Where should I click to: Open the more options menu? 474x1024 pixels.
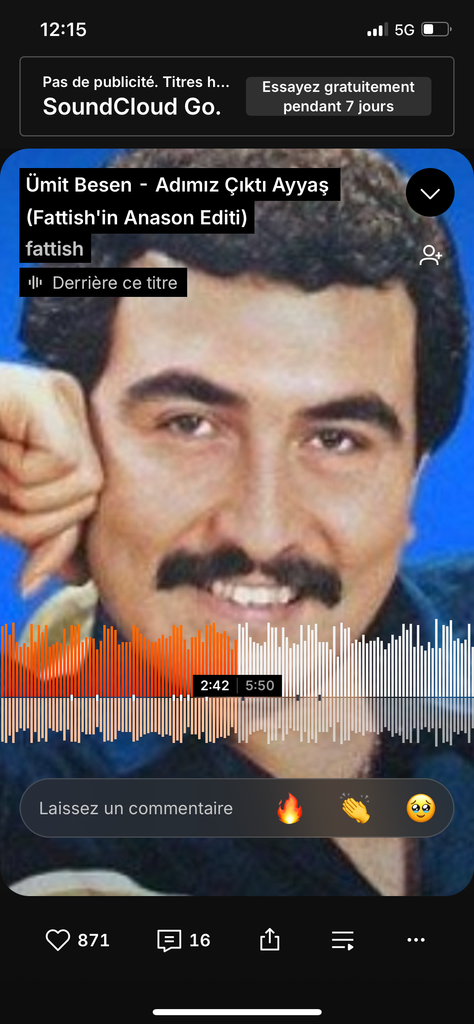[x=416, y=940]
